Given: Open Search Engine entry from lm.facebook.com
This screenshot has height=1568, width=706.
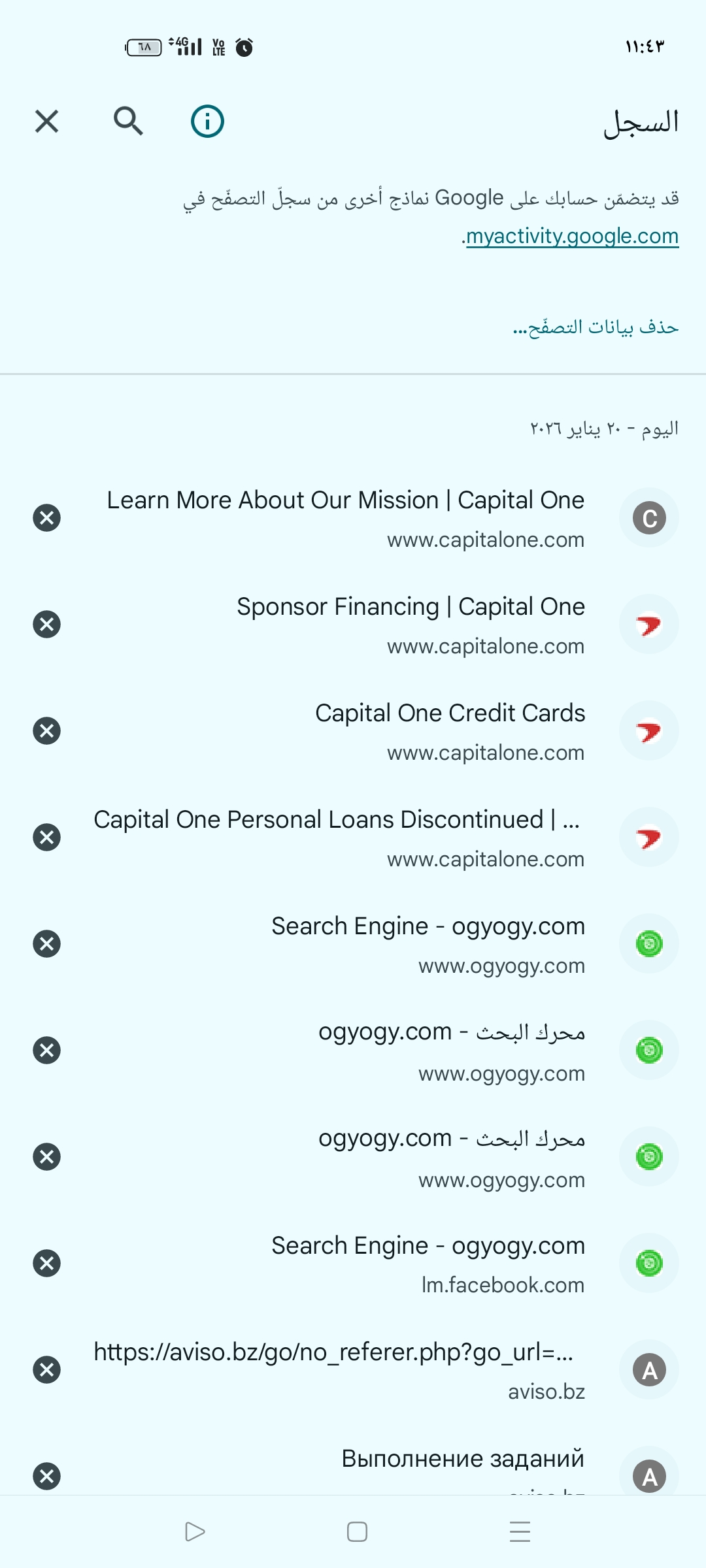Looking at the screenshot, I should tap(428, 1264).
